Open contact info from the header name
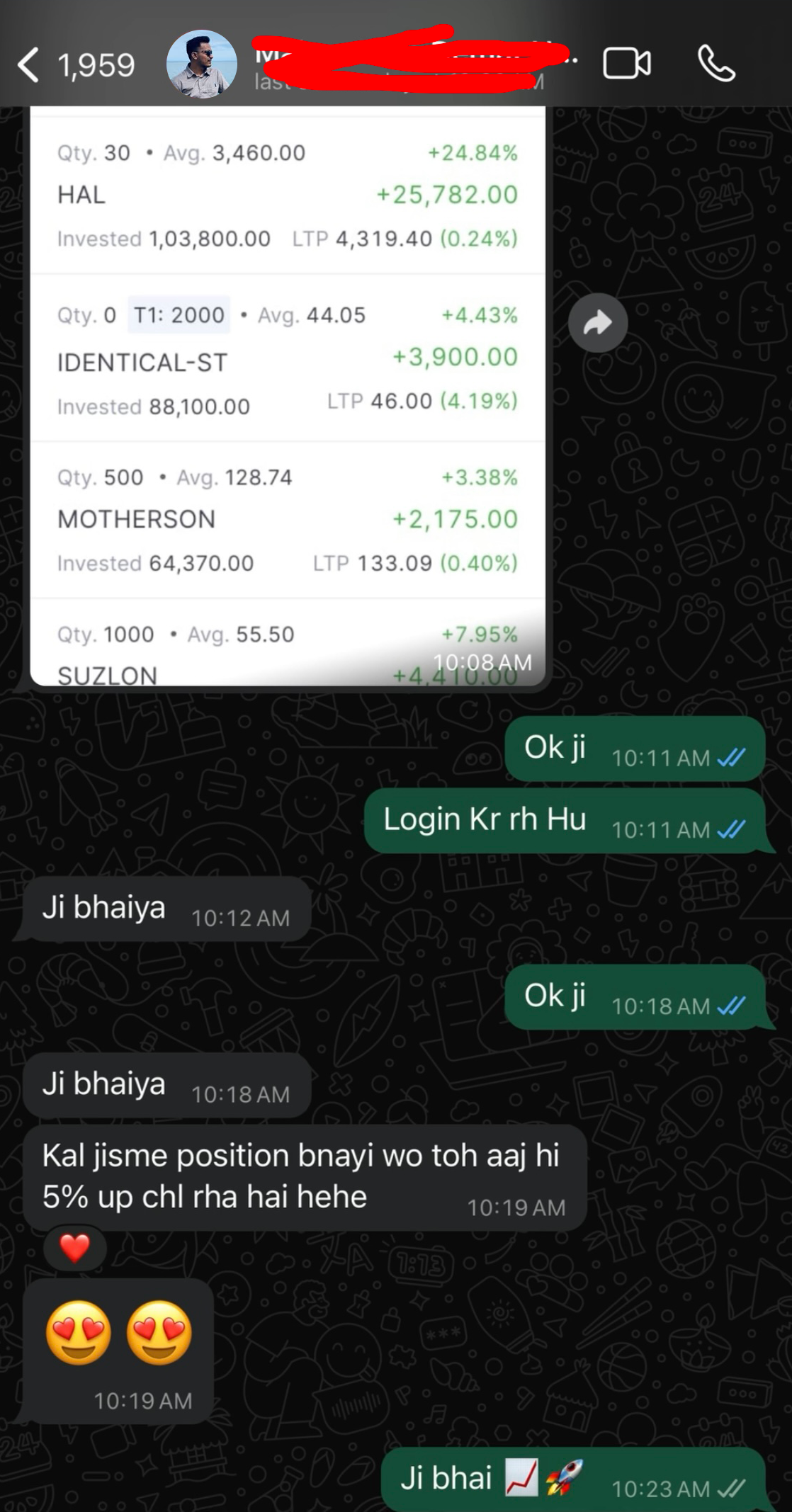The image size is (792, 1512). click(x=414, y=64)
